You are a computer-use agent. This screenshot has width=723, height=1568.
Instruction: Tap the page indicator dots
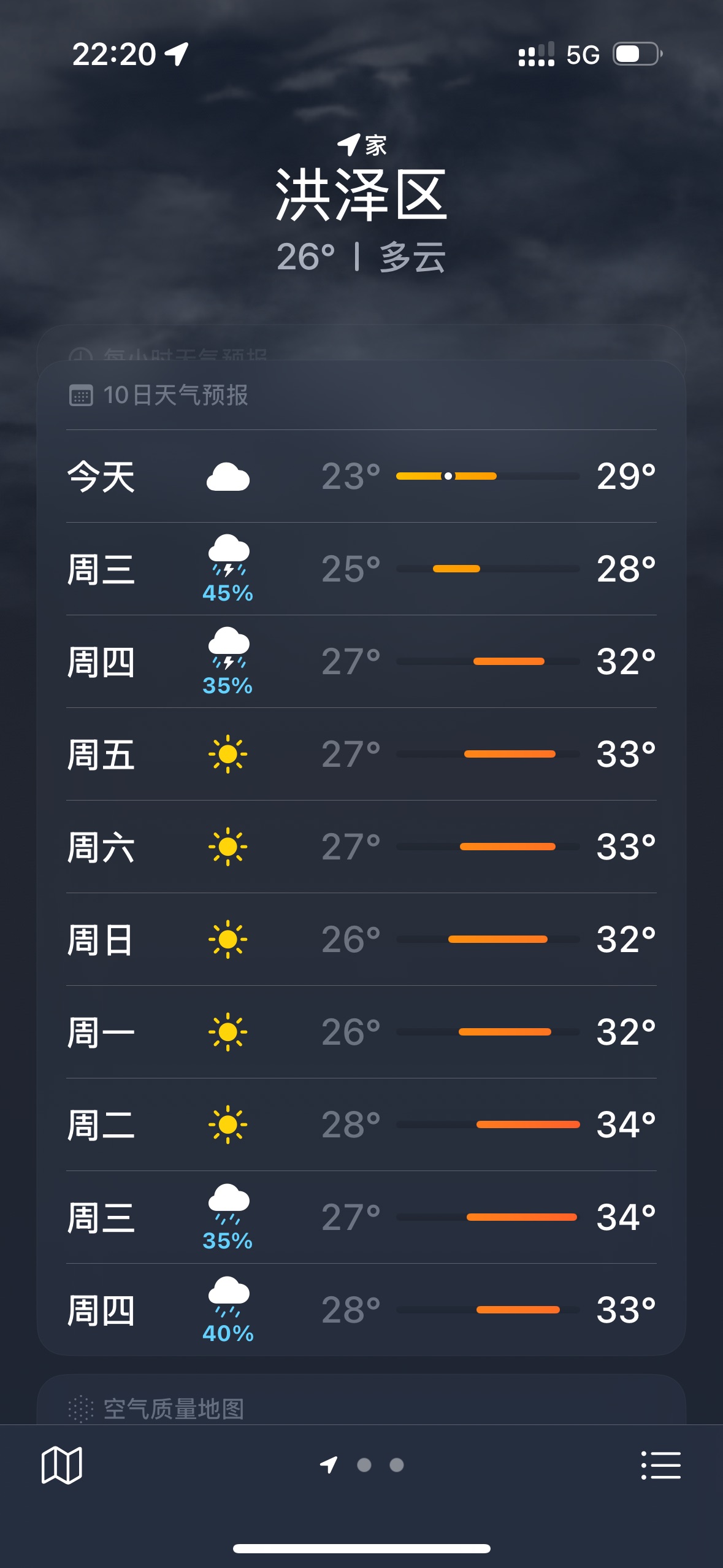(x=362, y=1465)
